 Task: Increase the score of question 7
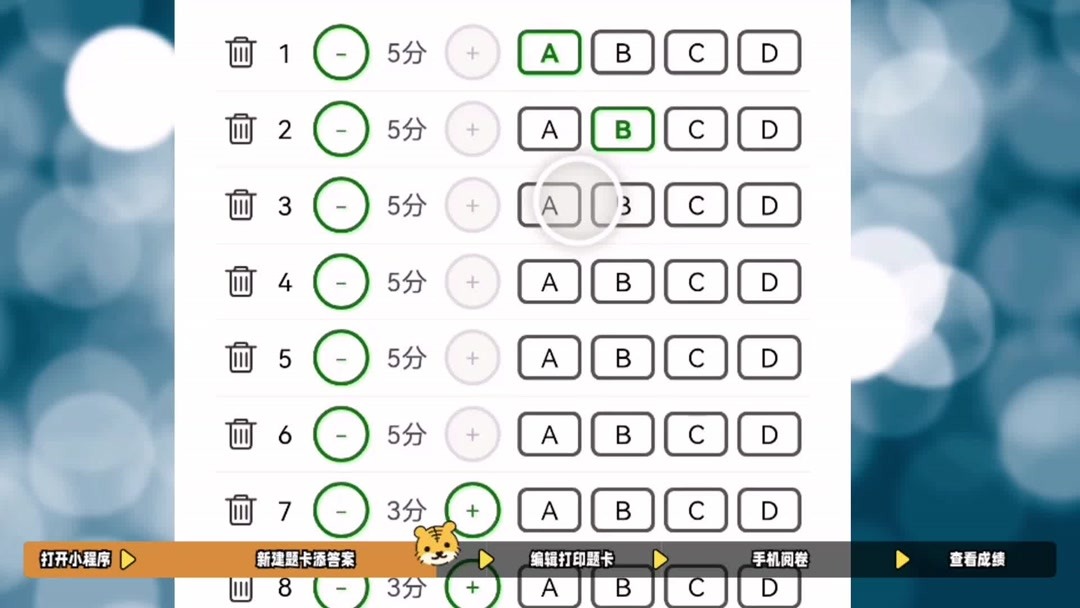coord(472,511)
